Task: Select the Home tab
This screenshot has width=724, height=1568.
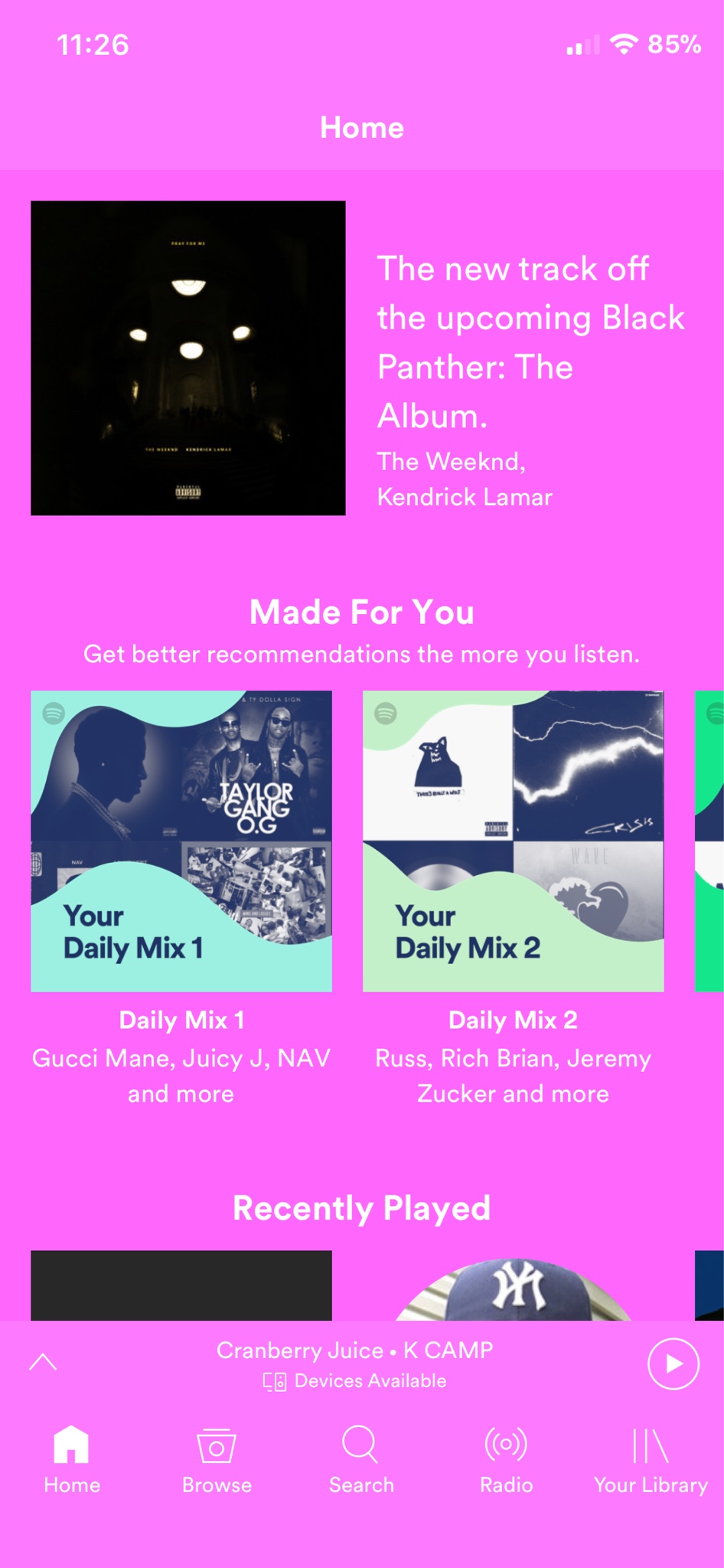Action: (x=72, y=1460)
